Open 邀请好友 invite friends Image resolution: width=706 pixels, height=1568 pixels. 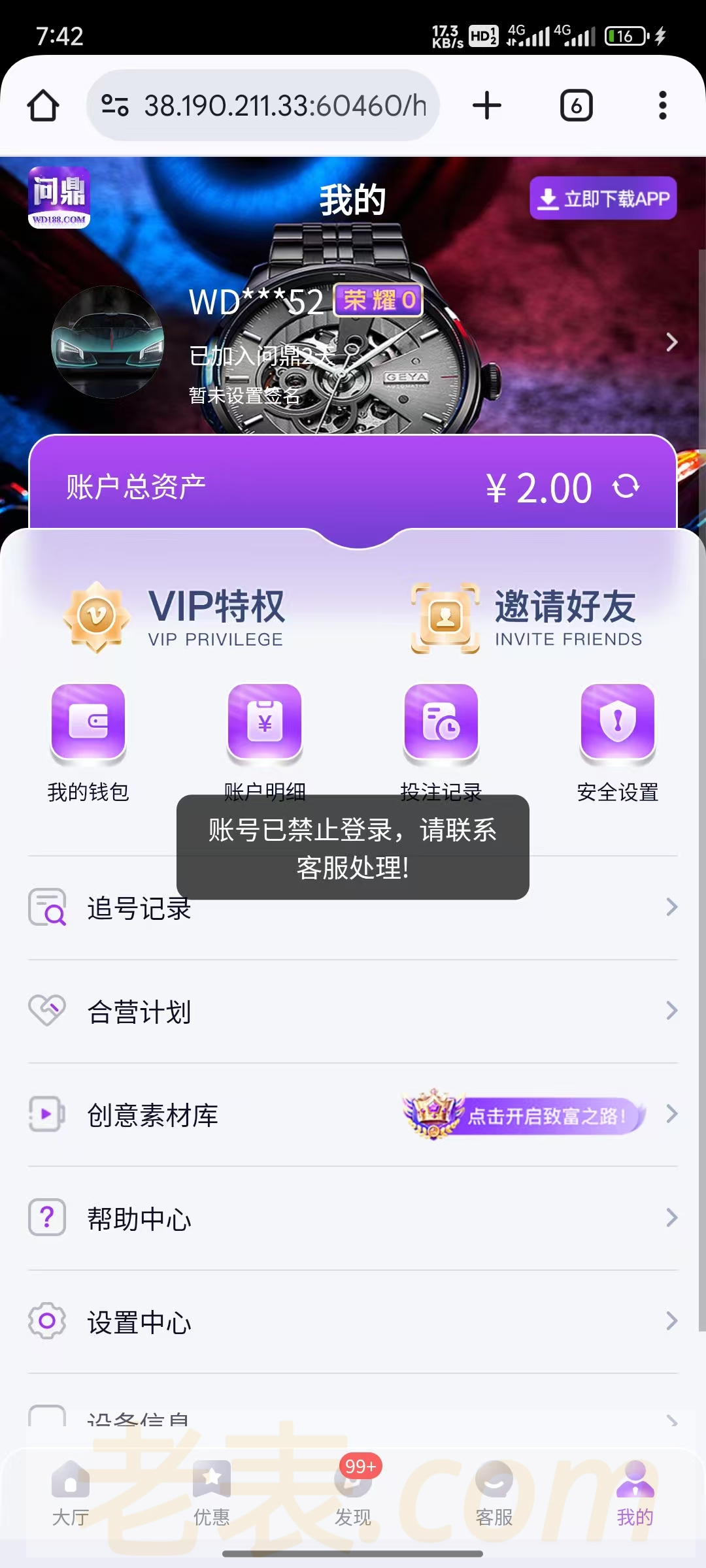pyautogui.click(x=526, y=617)
